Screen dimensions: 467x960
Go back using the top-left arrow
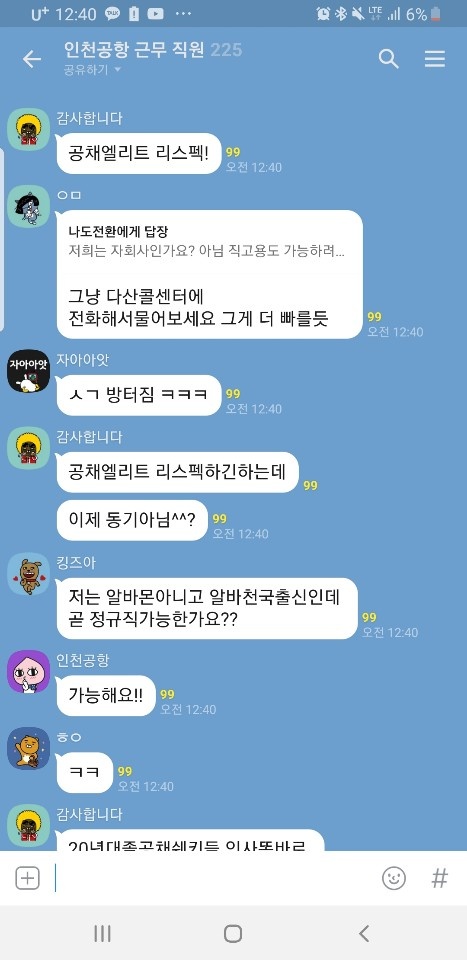click(32, 59)
